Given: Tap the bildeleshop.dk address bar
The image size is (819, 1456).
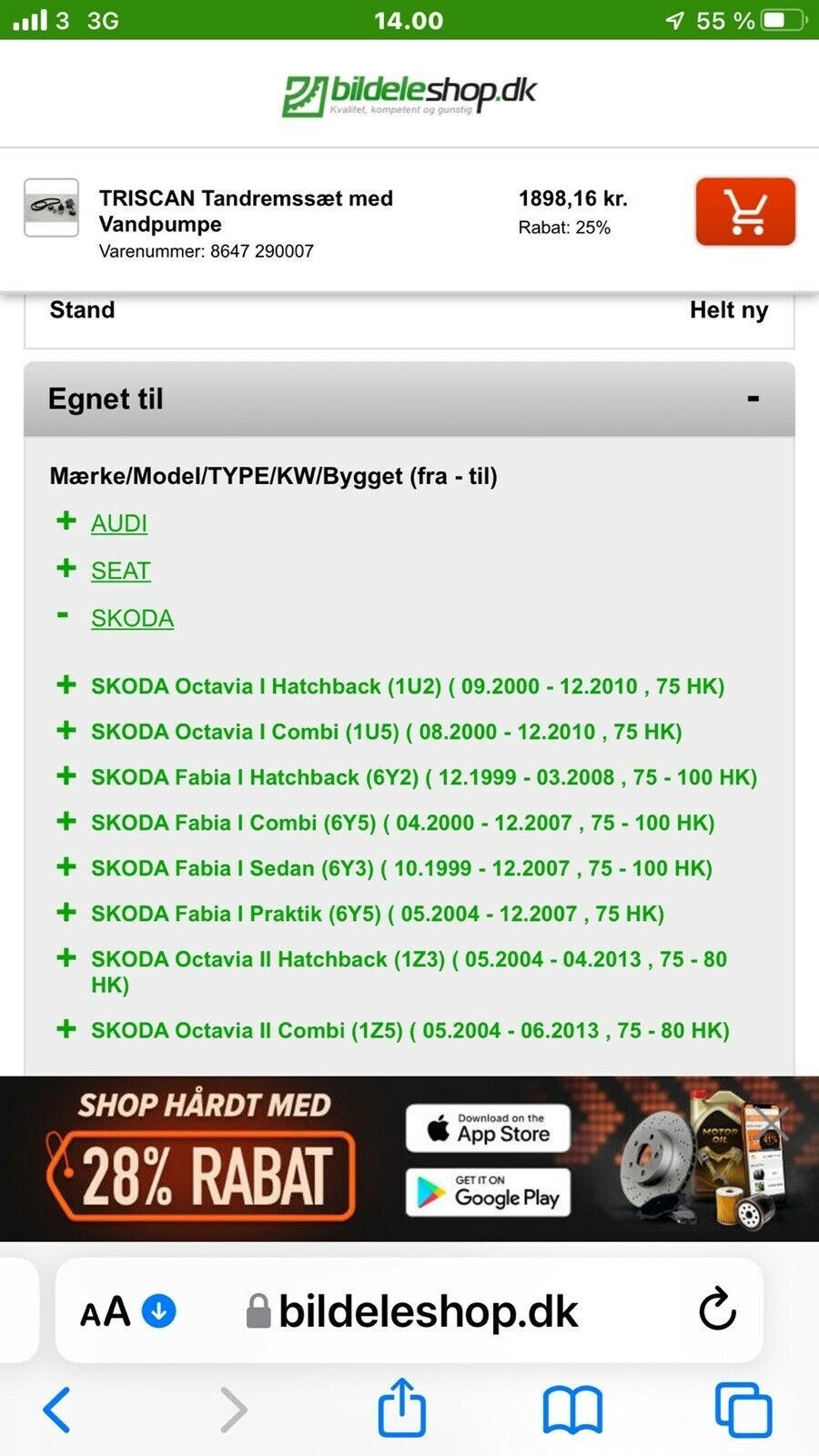Looking at the screenshot, I should 428,1311.
